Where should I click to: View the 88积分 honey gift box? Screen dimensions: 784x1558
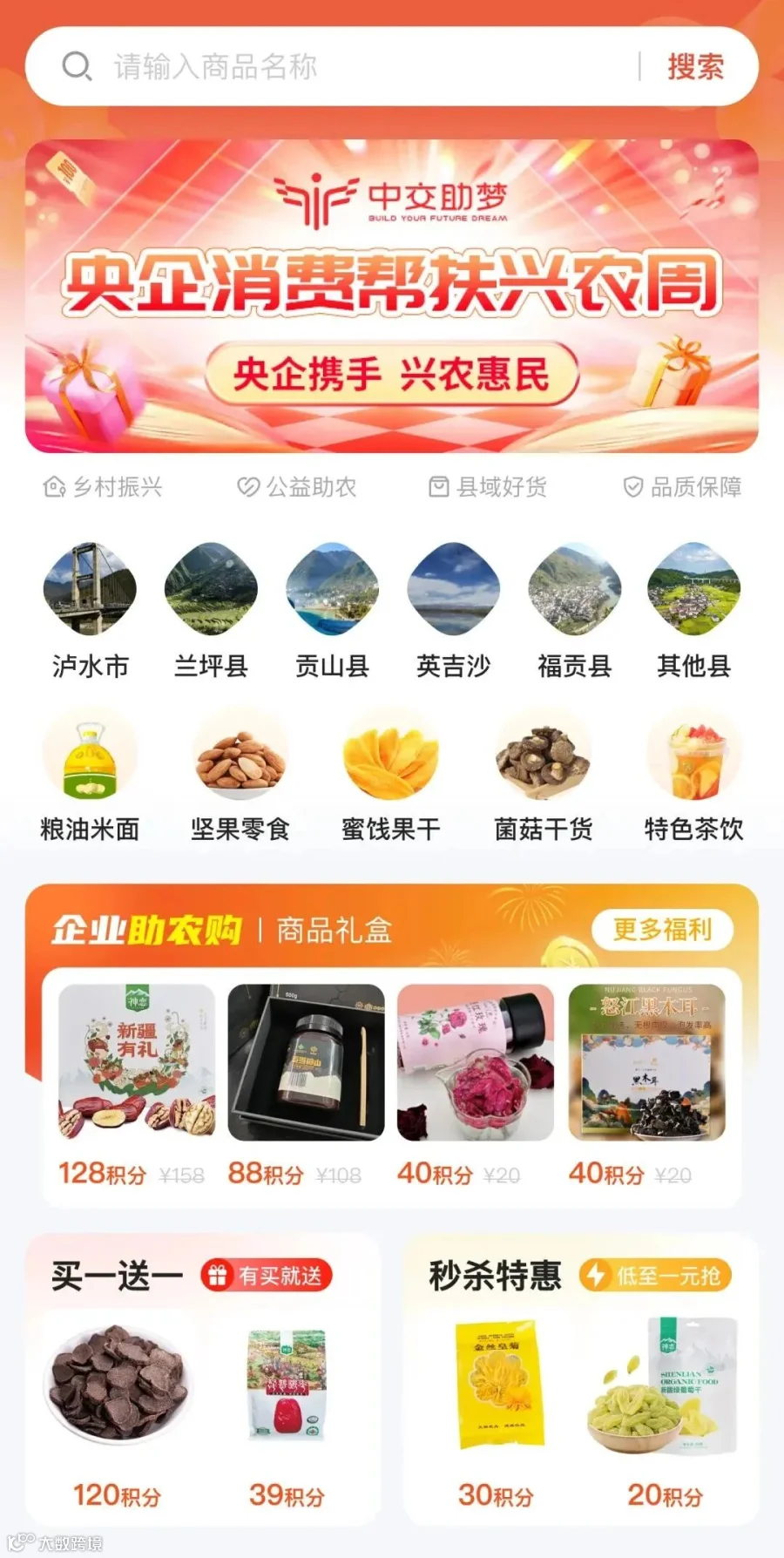306,1086
